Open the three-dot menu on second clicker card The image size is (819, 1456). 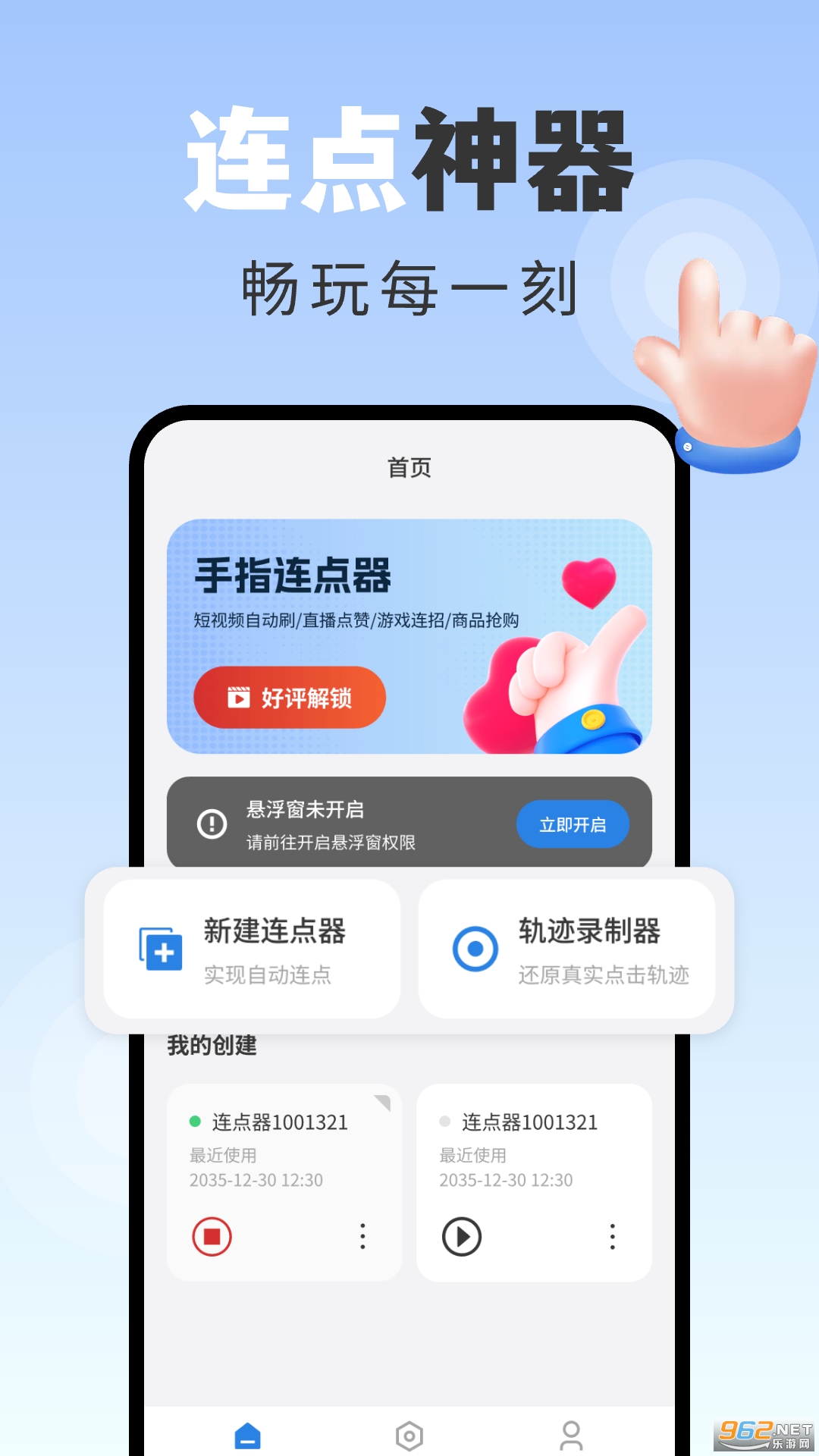(x=612, y=1237)
